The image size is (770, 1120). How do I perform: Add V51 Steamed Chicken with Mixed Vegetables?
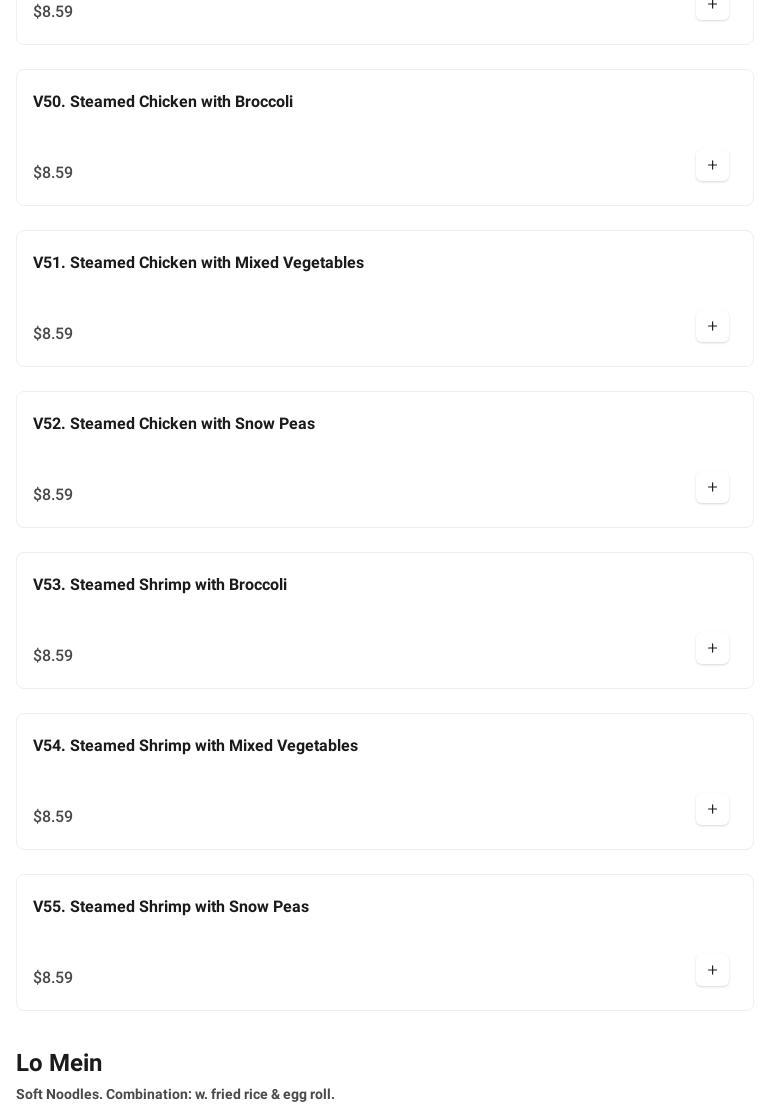click(x=712, y=327)
